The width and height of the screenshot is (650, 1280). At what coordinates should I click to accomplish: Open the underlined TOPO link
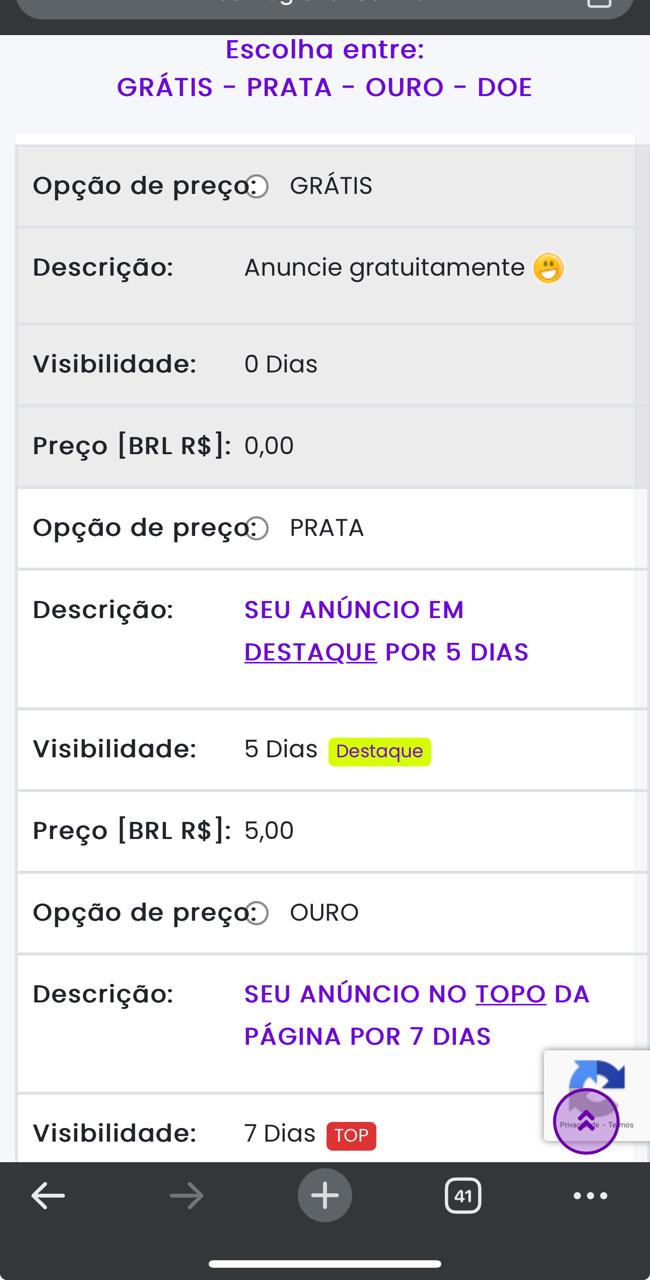(510, 994)
